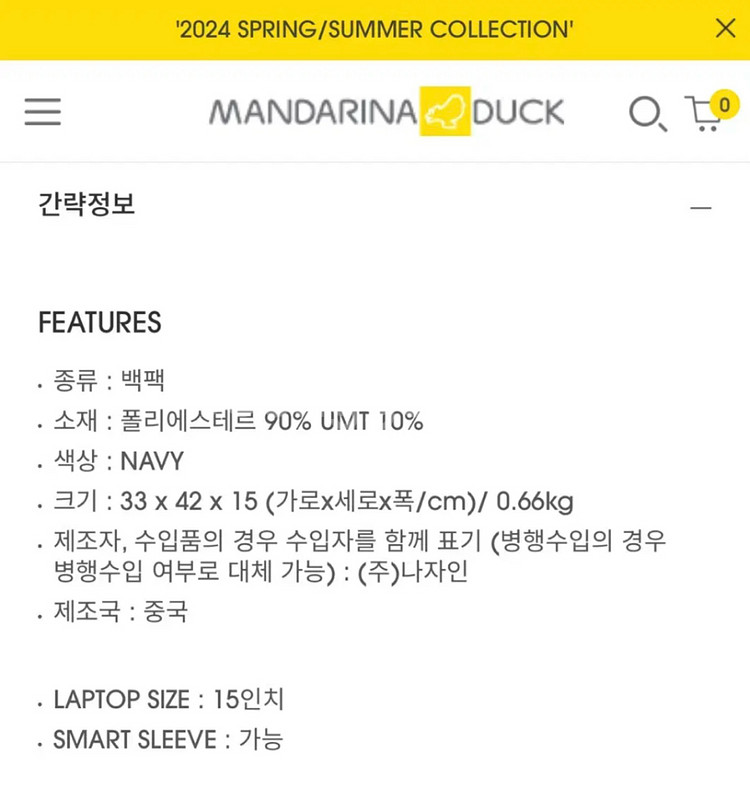This screenshot has width=750, height=801.
Task: Open the hamburger menu
Action: [43, 112]
